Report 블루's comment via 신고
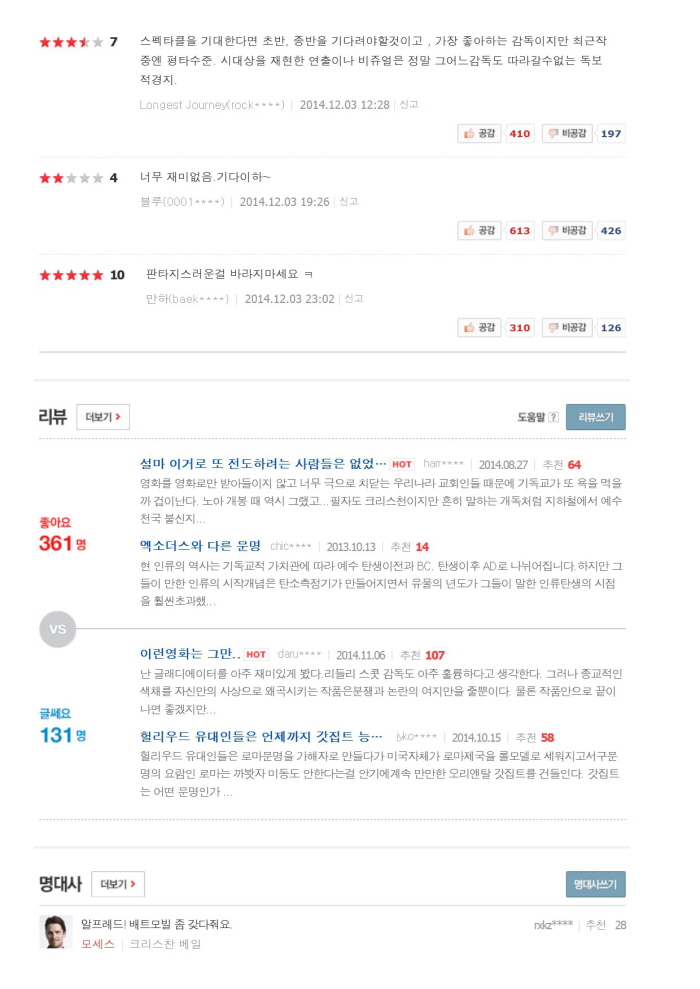This screenshot has height=989, width=700. tap(348, 202)
